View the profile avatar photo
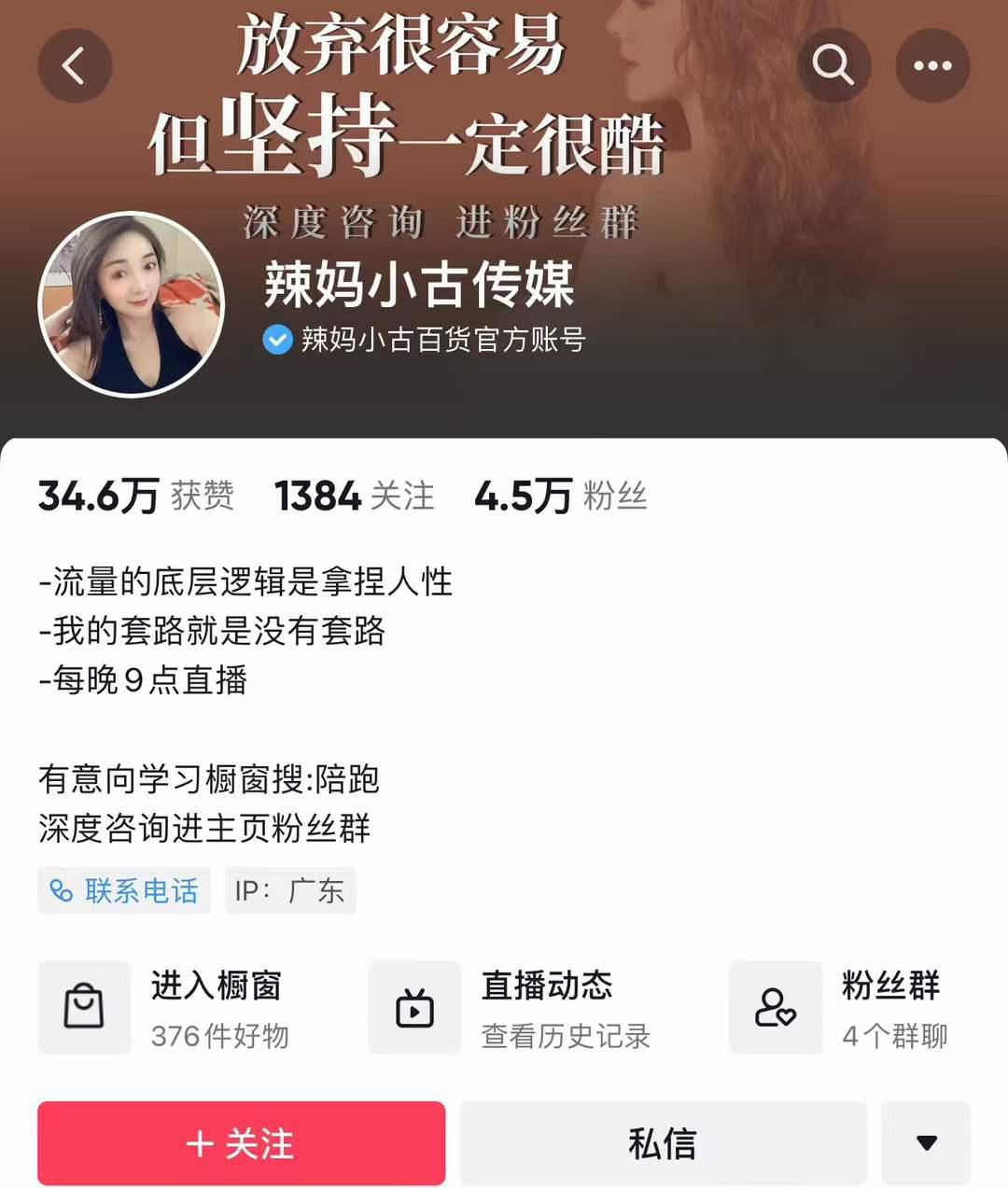 [x=132, y=305]
